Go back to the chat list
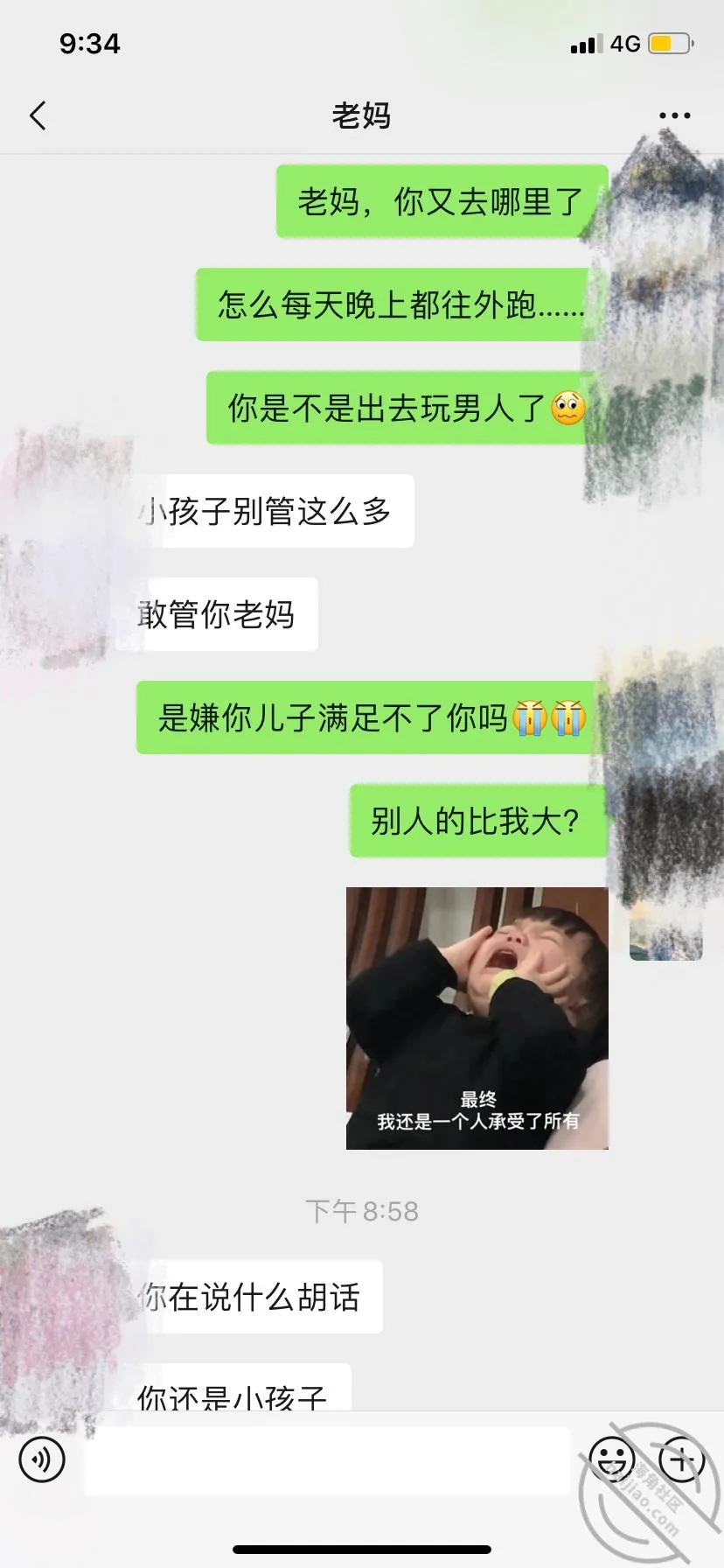Screen dimensions: 724x1568 (x=38, y=115)
